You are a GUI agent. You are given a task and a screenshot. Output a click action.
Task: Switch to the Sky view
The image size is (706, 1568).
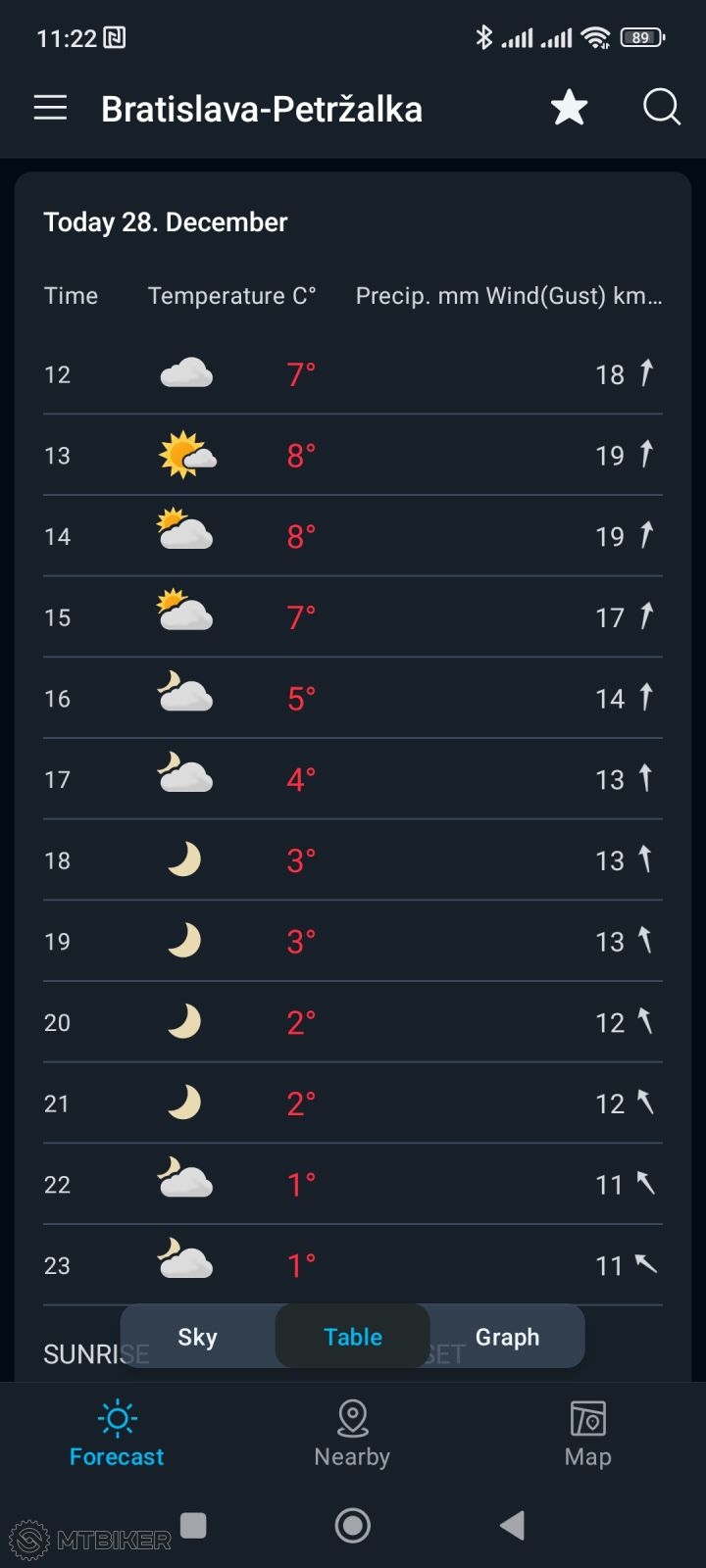[197, 1337]
